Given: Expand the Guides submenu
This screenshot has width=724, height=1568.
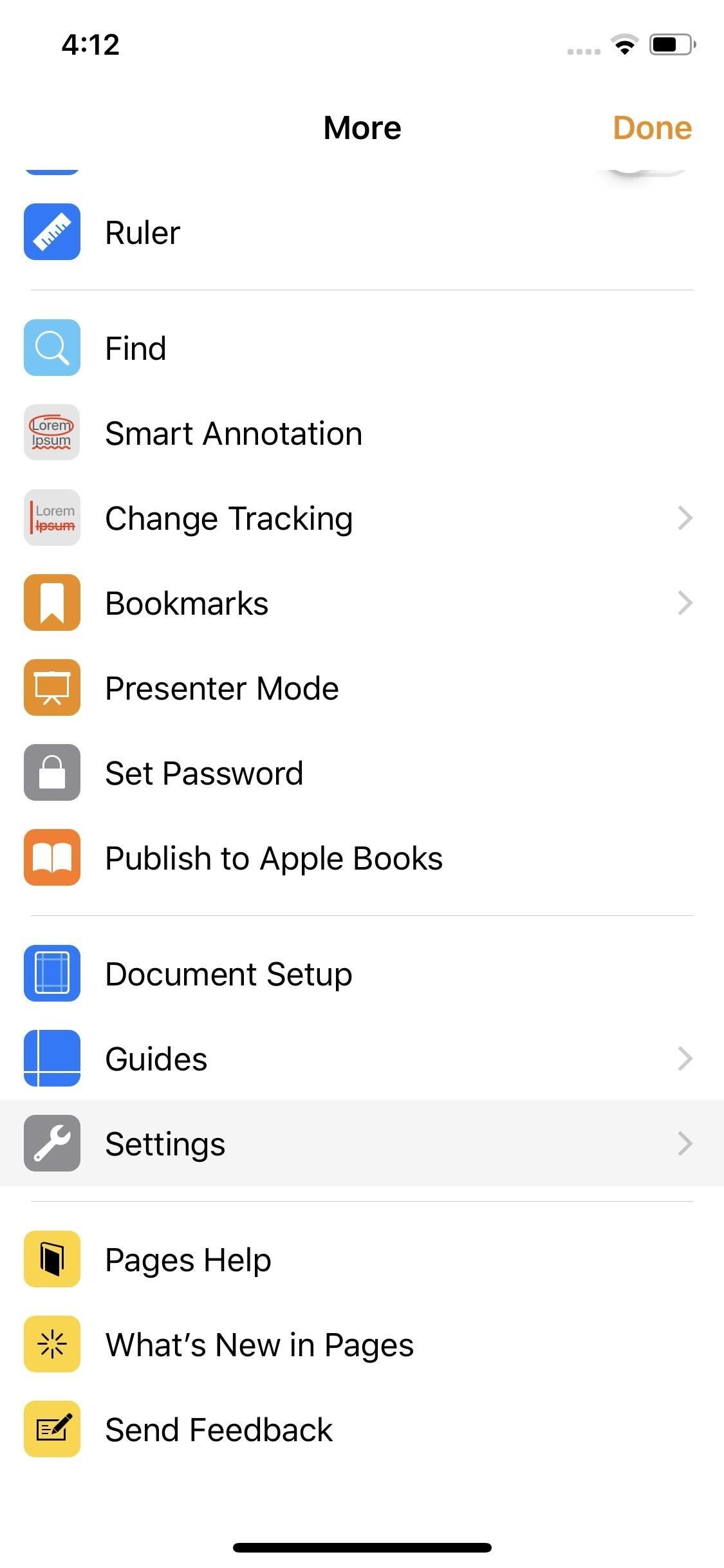Looking at the screenshot, I should (156, 1059).
